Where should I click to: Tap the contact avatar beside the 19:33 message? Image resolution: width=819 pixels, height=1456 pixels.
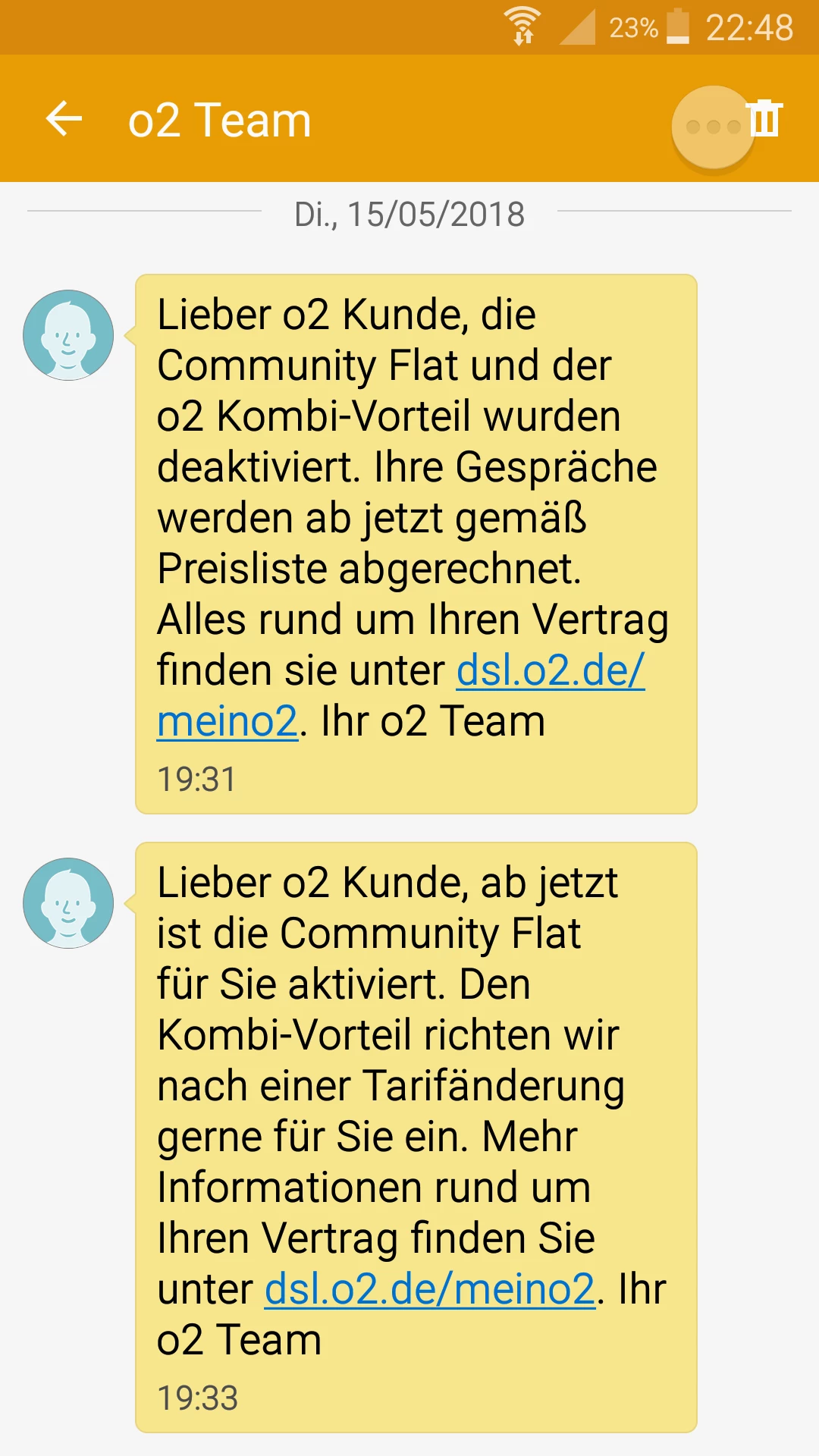68,903
